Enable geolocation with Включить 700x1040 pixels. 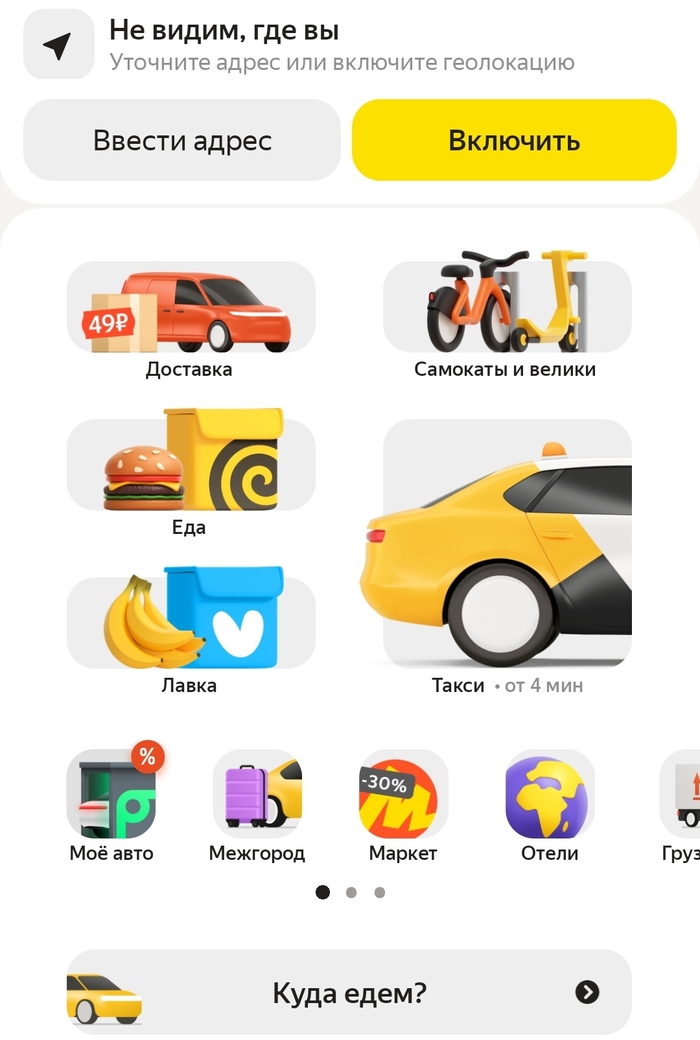pos(514,140)
